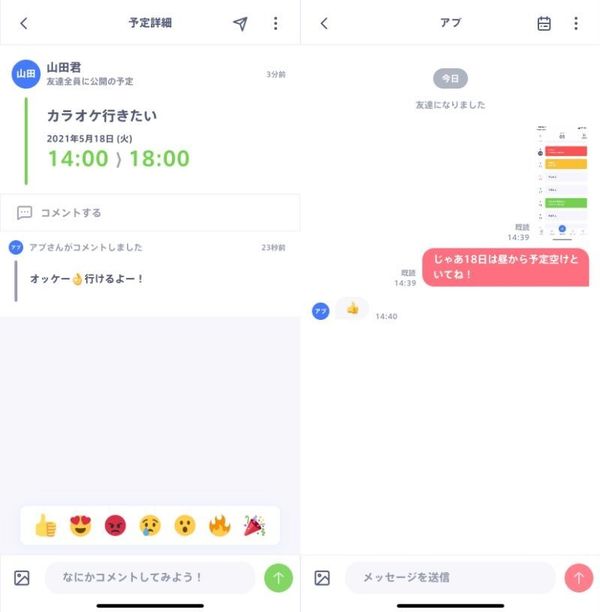Screen dimensions: 600x612
Task: React with the surprised face emoji
Action: coord(185,525)
